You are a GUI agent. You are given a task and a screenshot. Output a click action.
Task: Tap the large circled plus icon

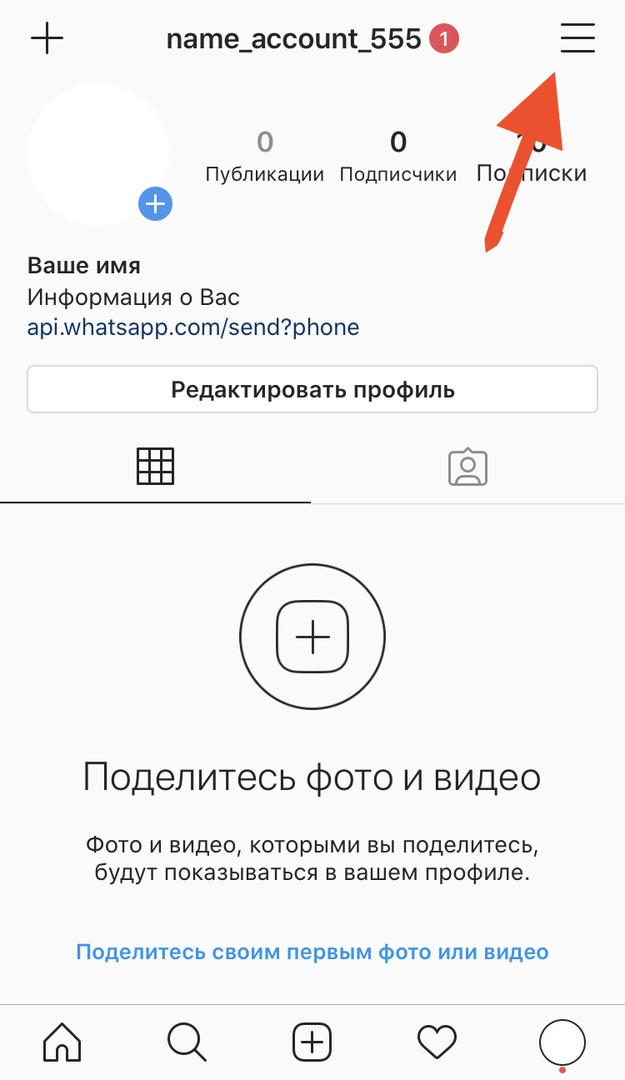coord(312,636)
